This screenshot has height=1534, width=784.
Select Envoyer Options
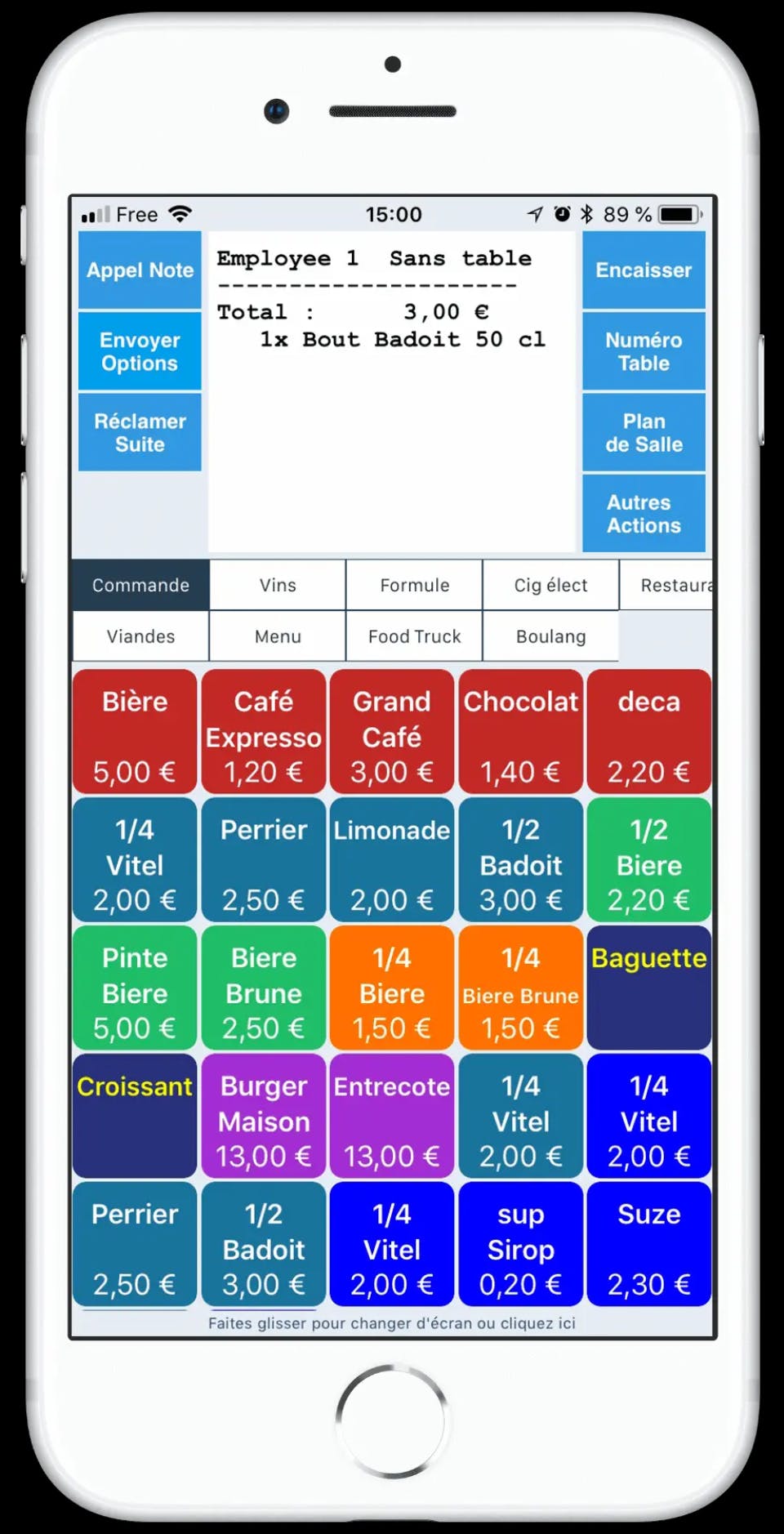[x=140, y=351]
